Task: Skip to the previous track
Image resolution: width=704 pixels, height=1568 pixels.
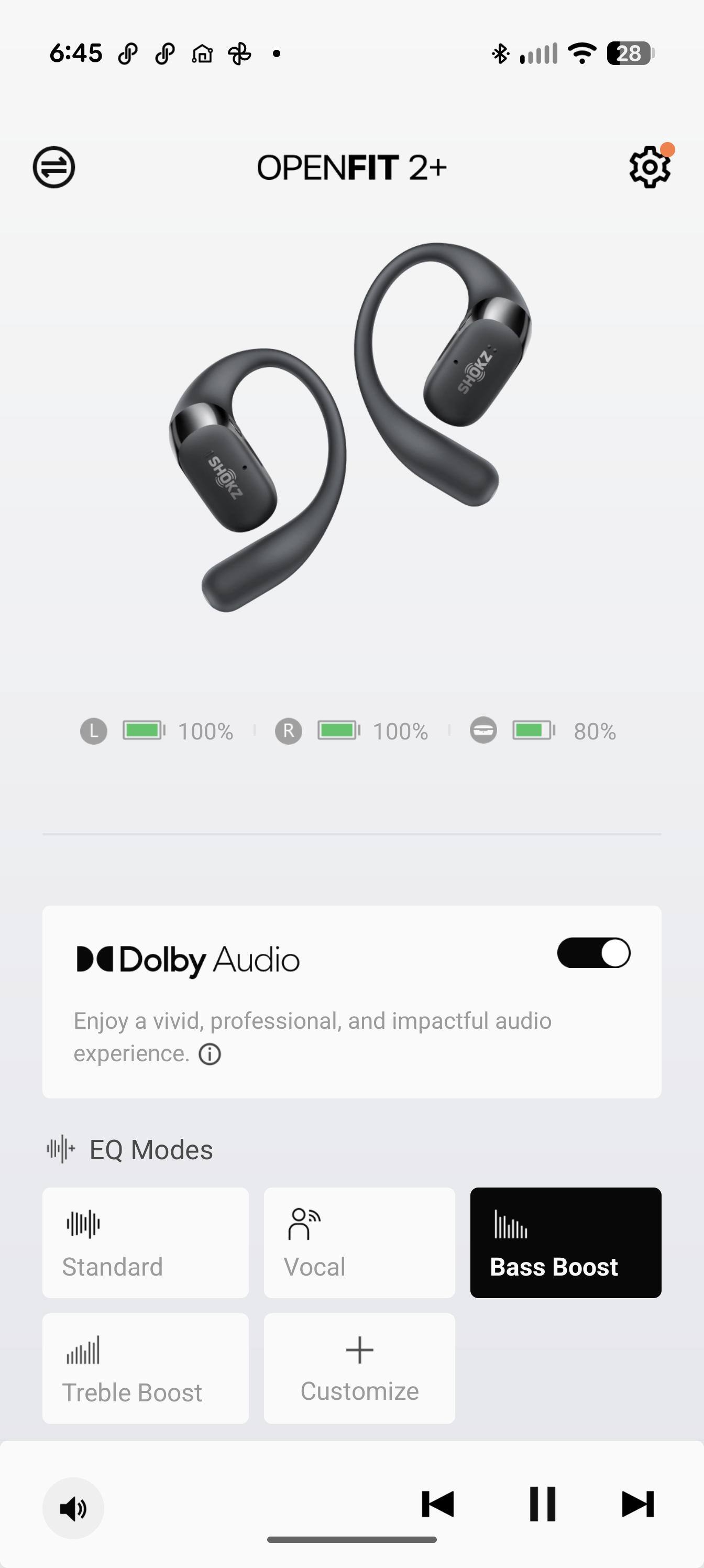Action: coord(437,1504)
